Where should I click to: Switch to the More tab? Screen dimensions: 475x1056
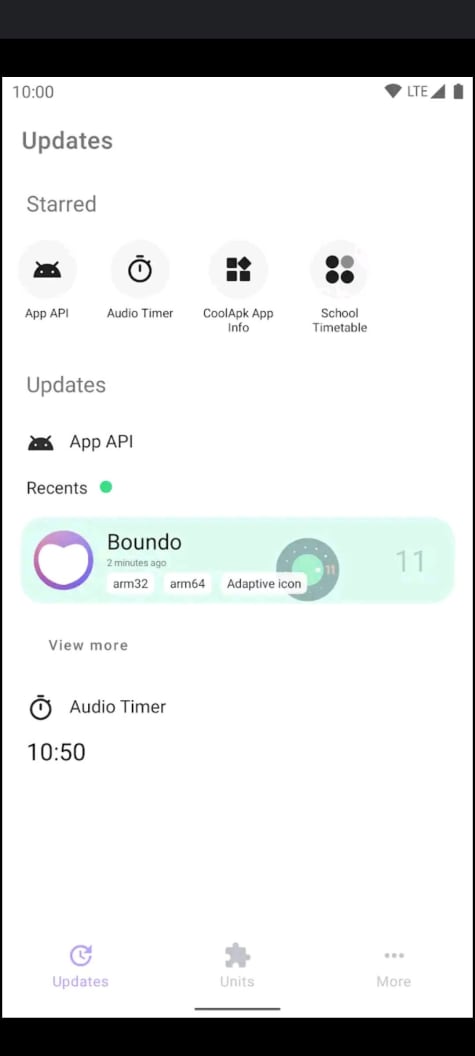point(394,966)
